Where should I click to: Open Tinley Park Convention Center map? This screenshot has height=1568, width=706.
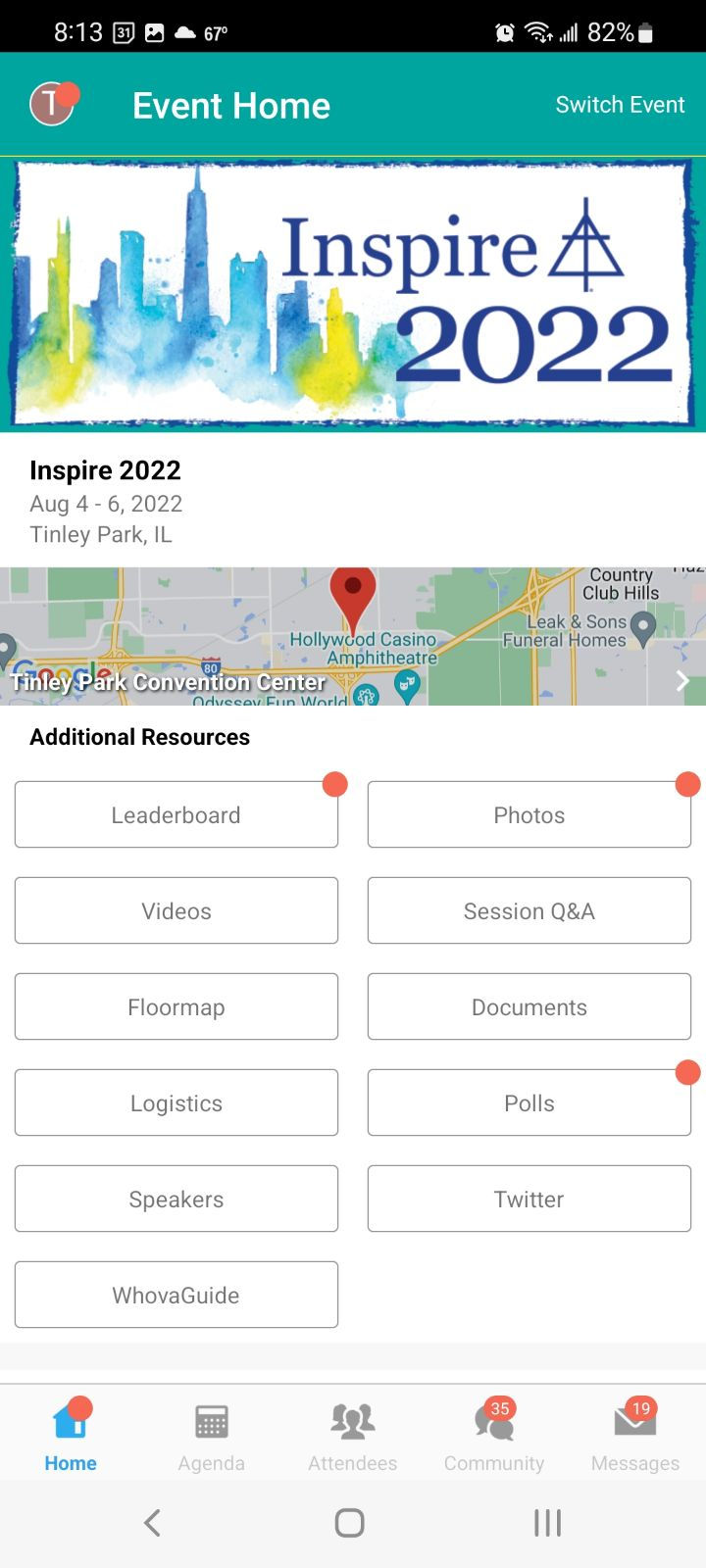coord(353,636)
